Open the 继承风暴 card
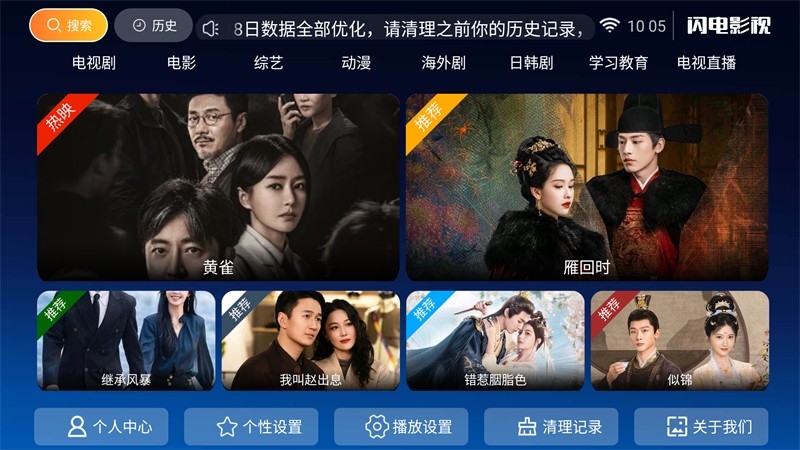This screenshot has width=800, height=450. click(126, 340)
